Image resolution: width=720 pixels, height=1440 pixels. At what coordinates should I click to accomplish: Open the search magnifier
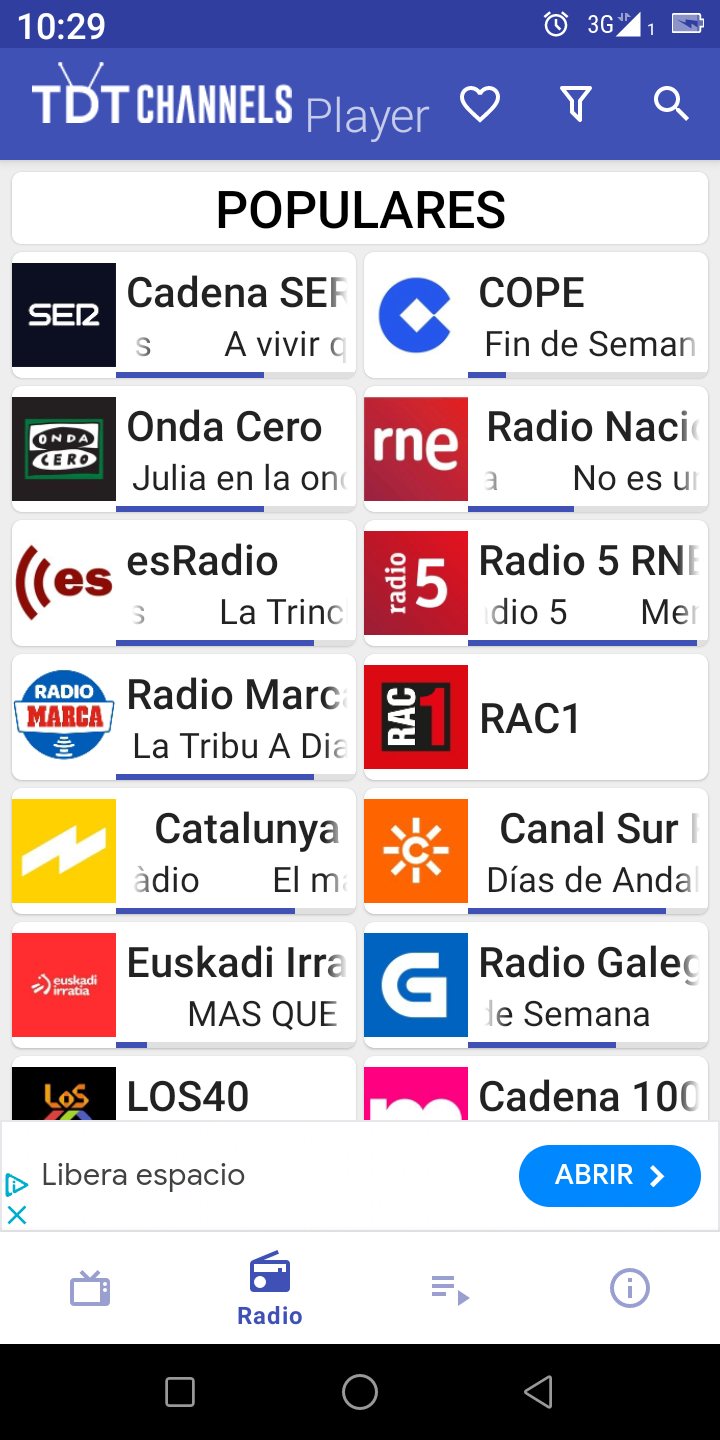pos(671,104)
